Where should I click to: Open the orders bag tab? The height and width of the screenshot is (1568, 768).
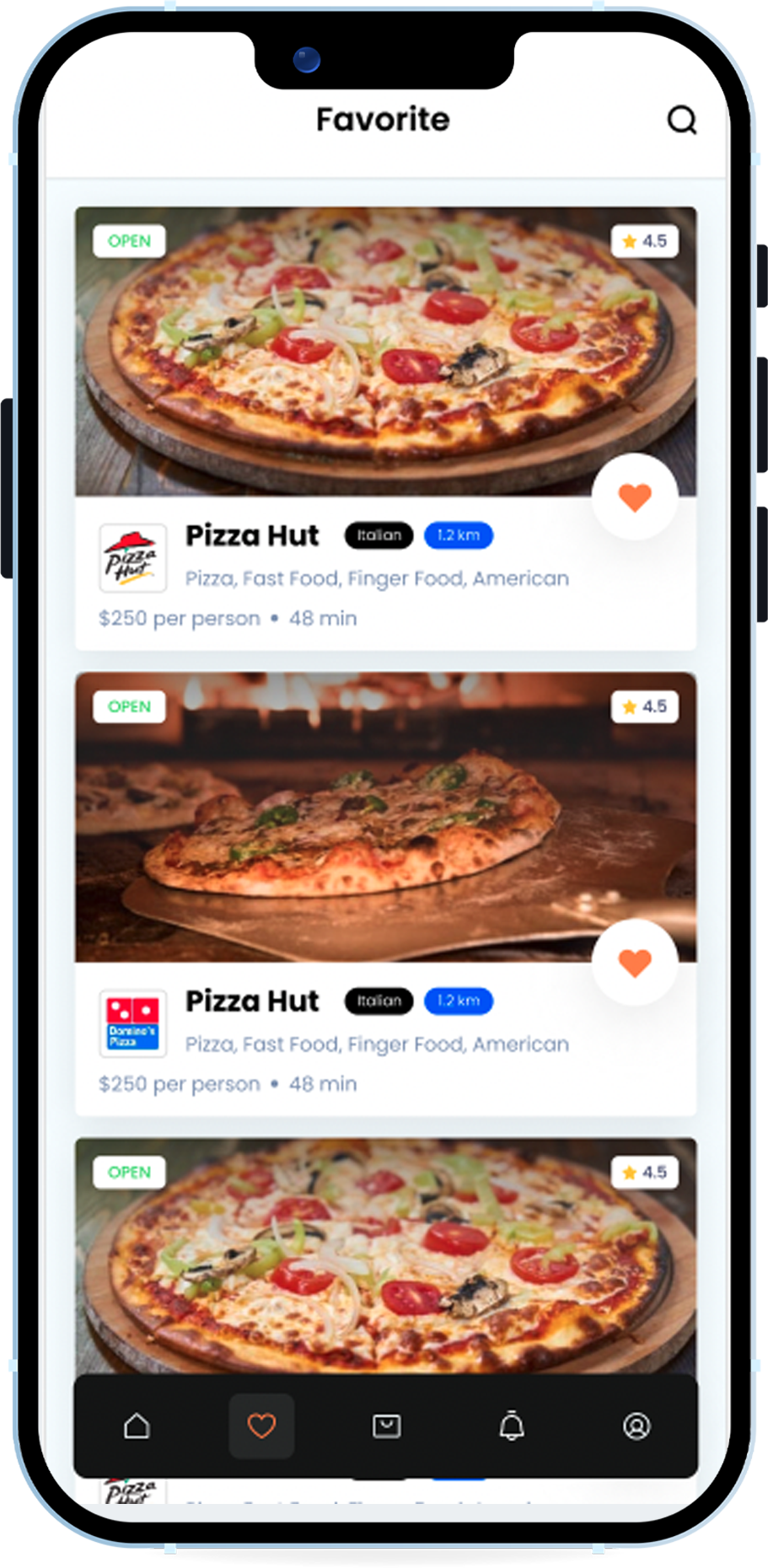pos(386,1426)
